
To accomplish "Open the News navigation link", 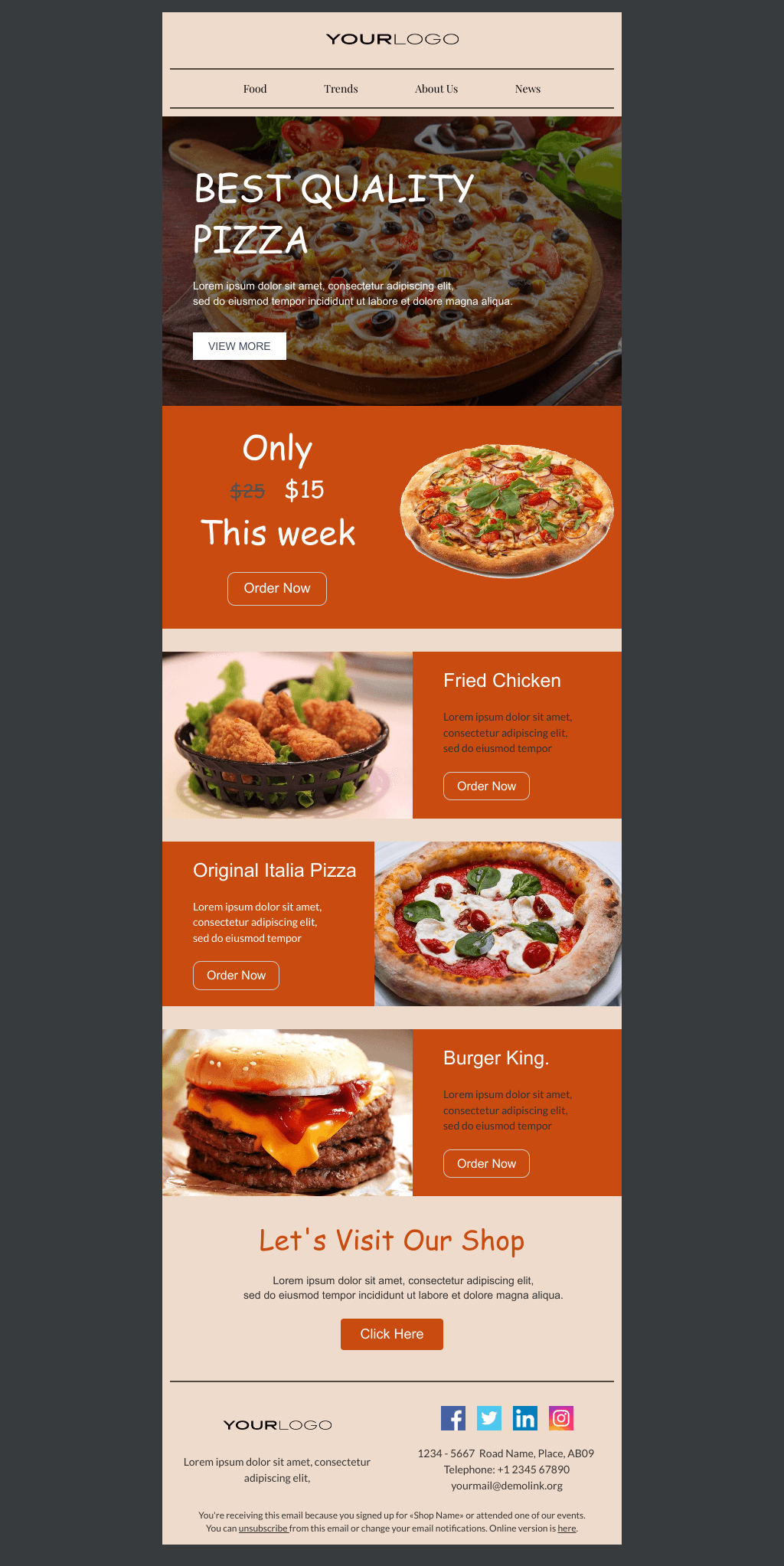I will coord(528,89).
